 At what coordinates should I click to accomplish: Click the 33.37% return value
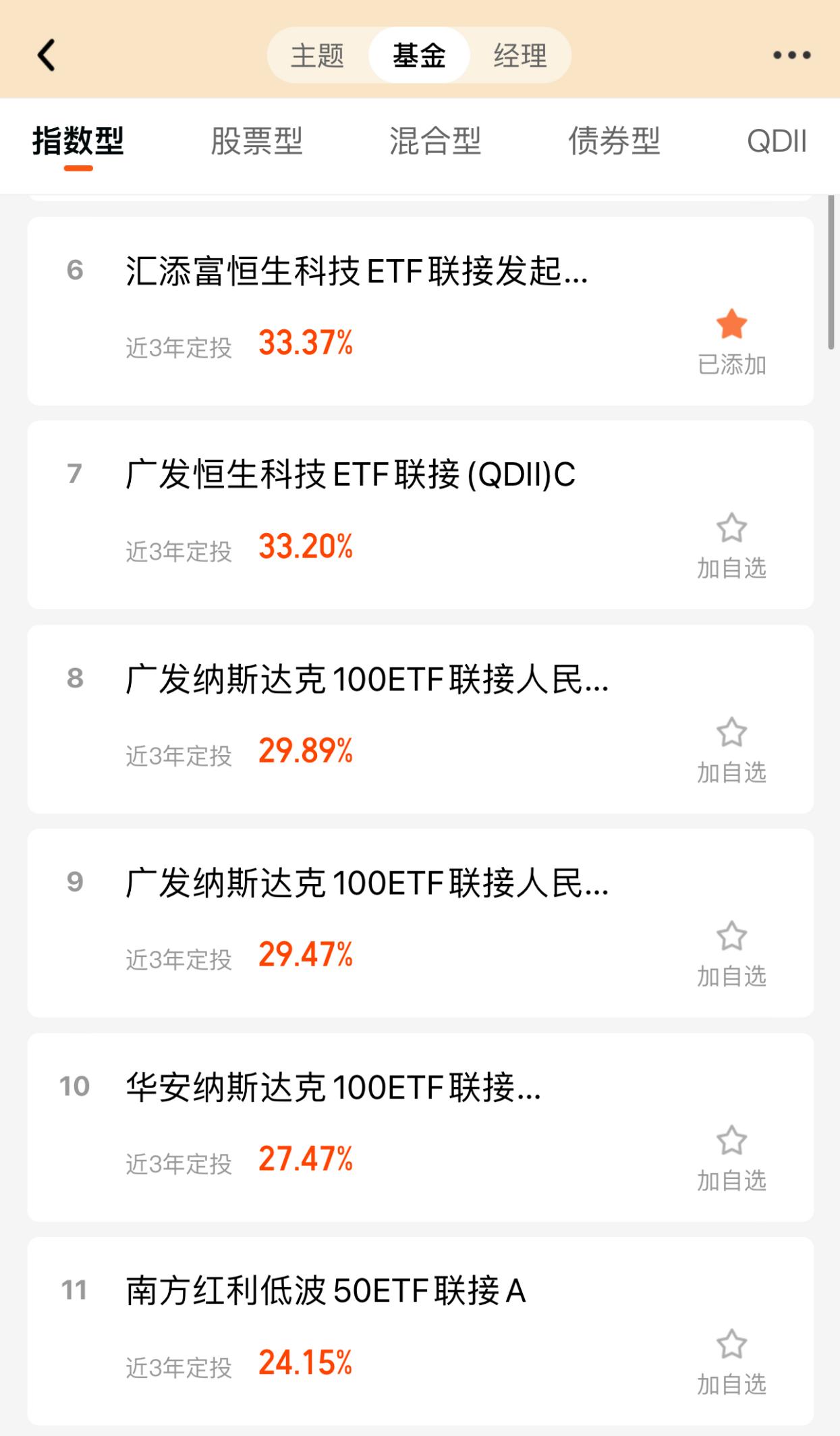305,343
